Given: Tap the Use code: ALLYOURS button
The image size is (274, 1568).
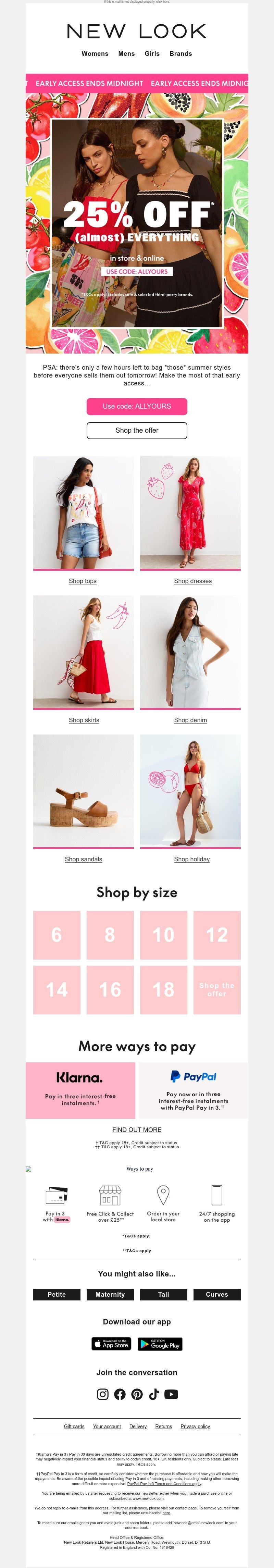Looking at the screenshot, I should 136,406.
